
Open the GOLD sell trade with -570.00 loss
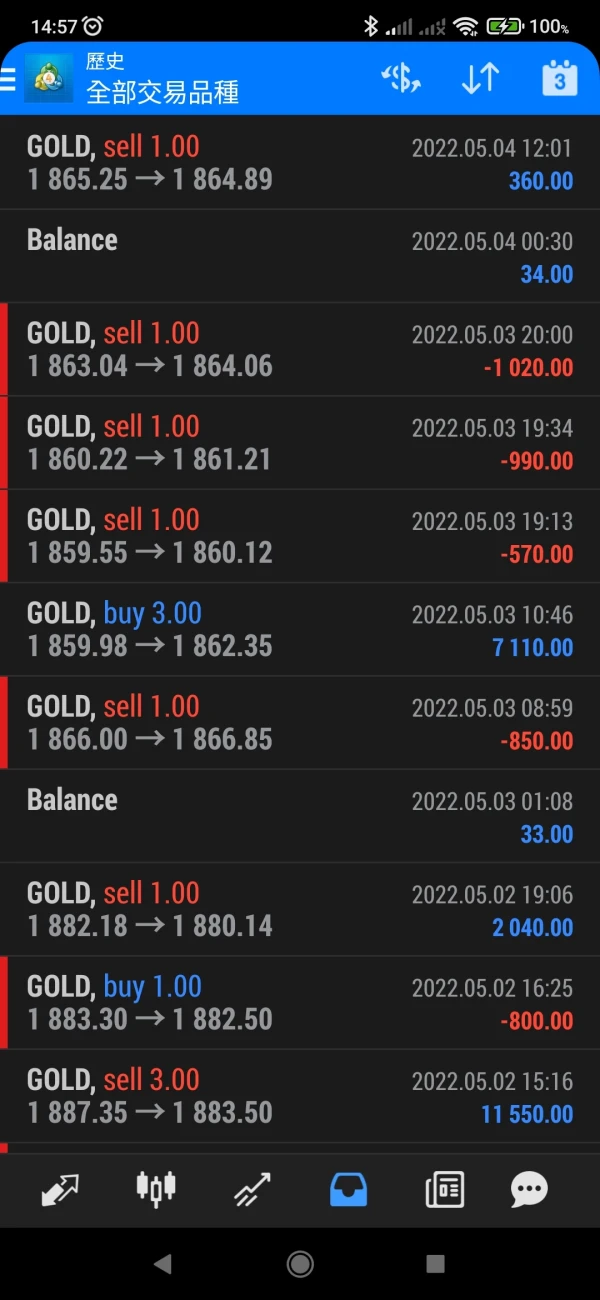[x=300, y=536]
